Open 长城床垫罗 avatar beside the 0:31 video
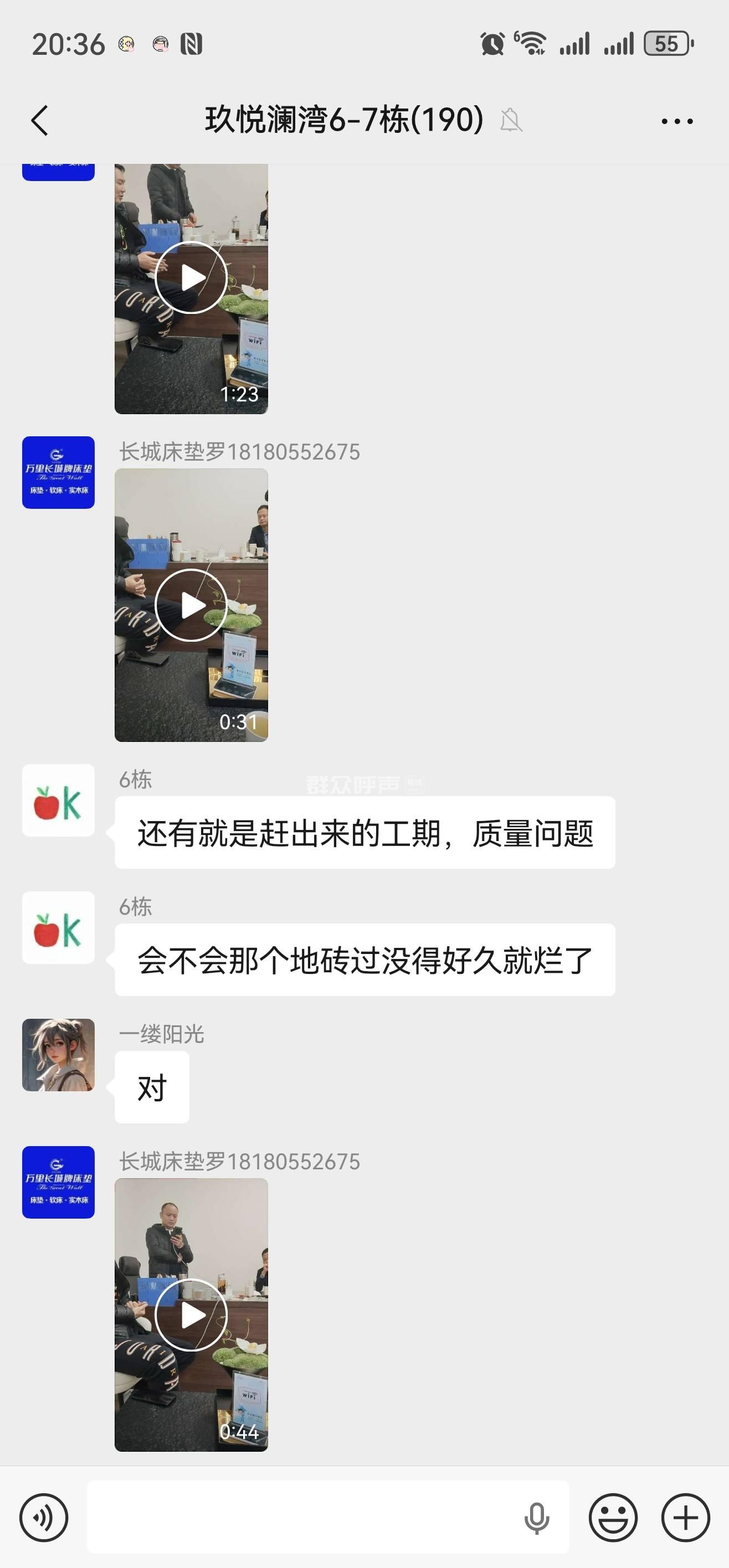This screenshot has height=1568, width=729. (59, 472)
